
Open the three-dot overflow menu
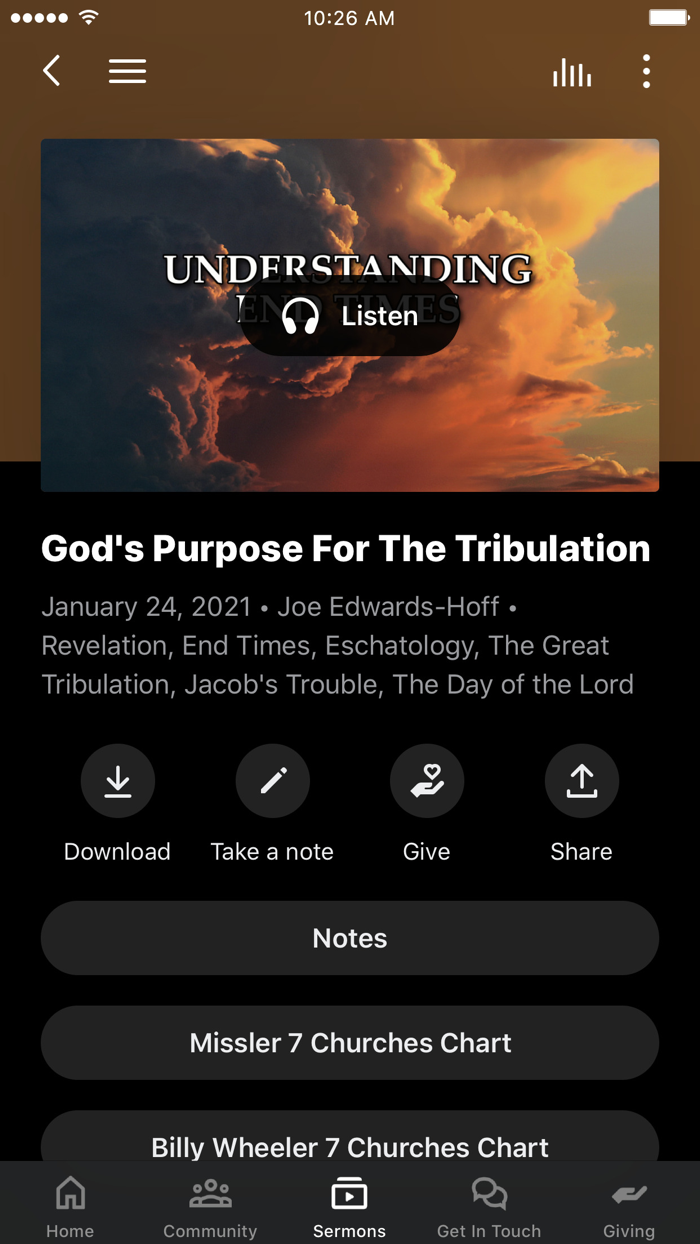(646, 71)
